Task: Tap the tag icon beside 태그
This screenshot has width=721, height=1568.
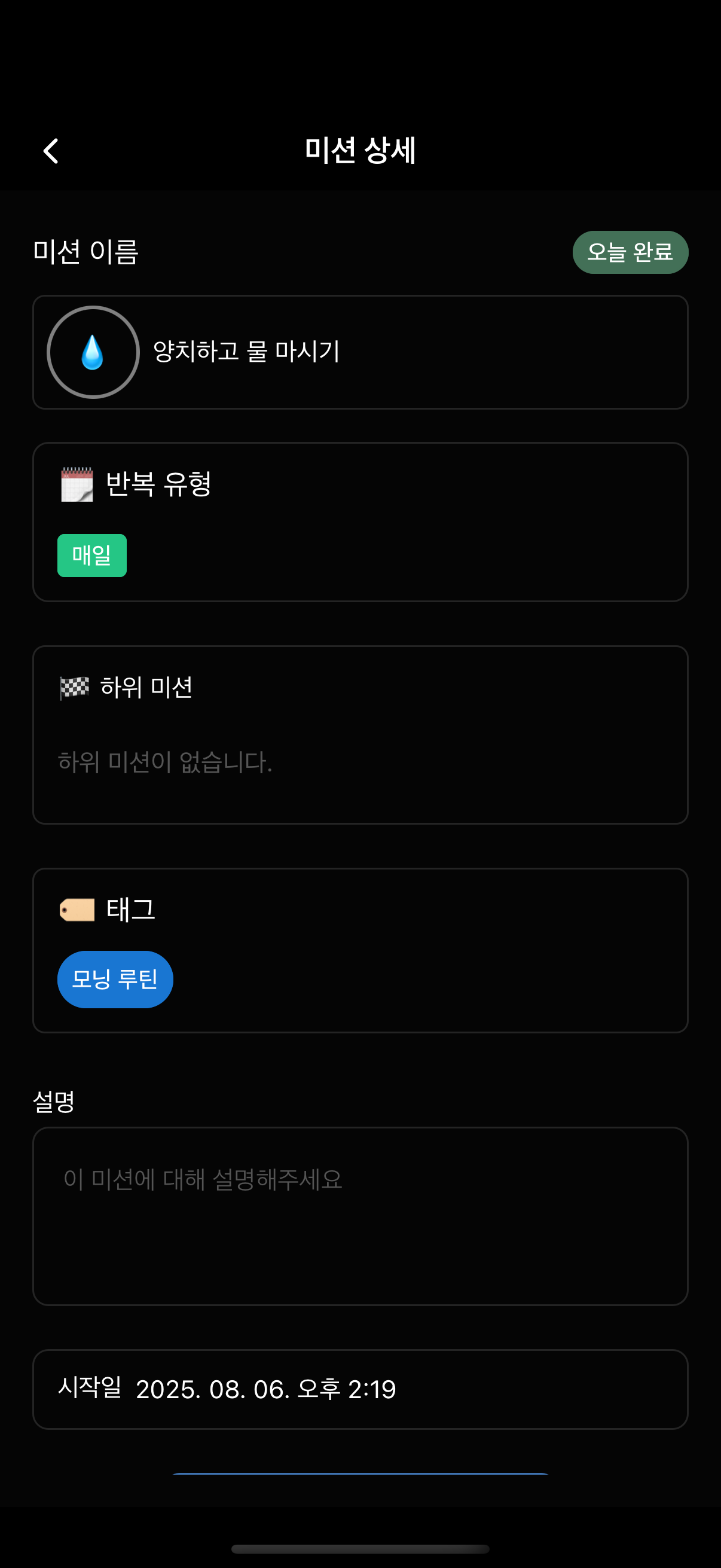Action: point(78,911)
